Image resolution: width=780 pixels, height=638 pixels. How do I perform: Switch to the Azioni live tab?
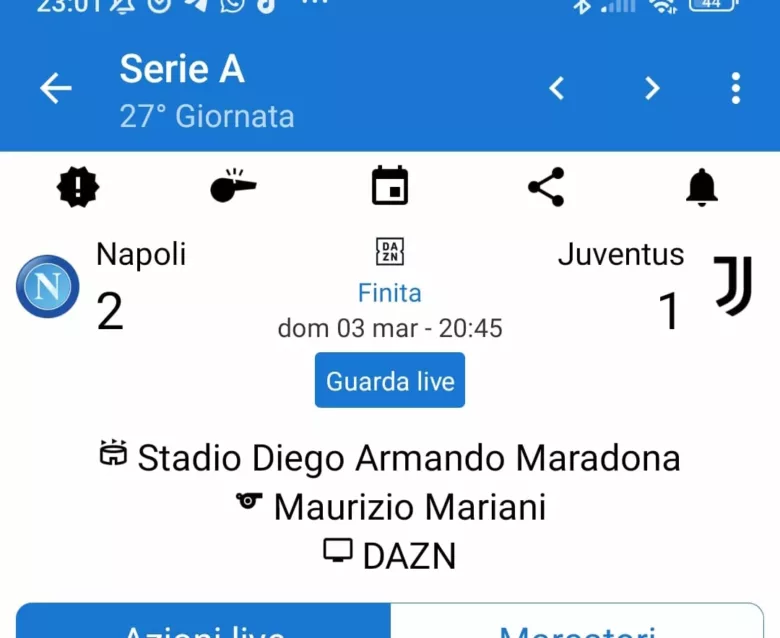click(x=204, y=626)
